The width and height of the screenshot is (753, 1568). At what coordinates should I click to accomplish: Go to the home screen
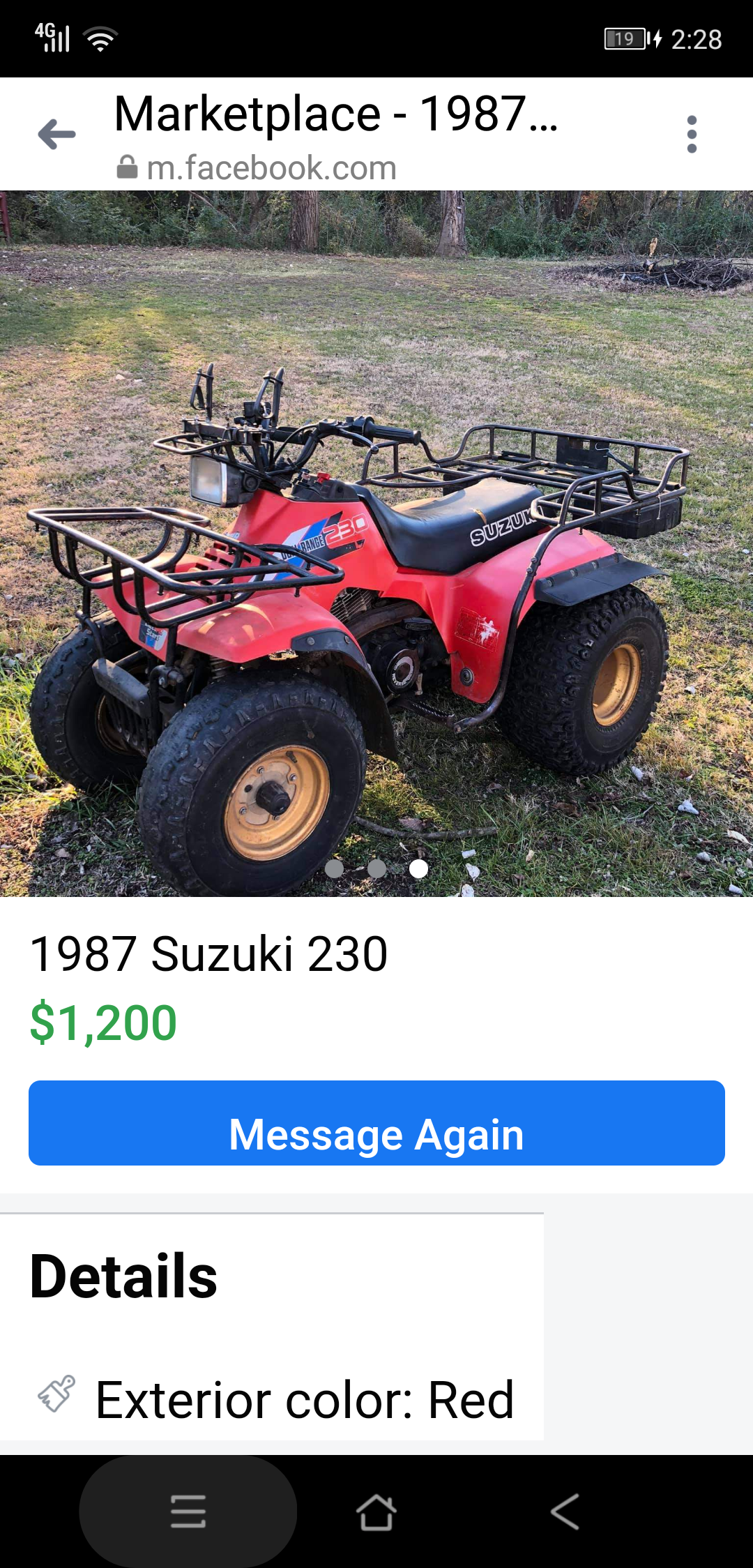coord(376,1512)
